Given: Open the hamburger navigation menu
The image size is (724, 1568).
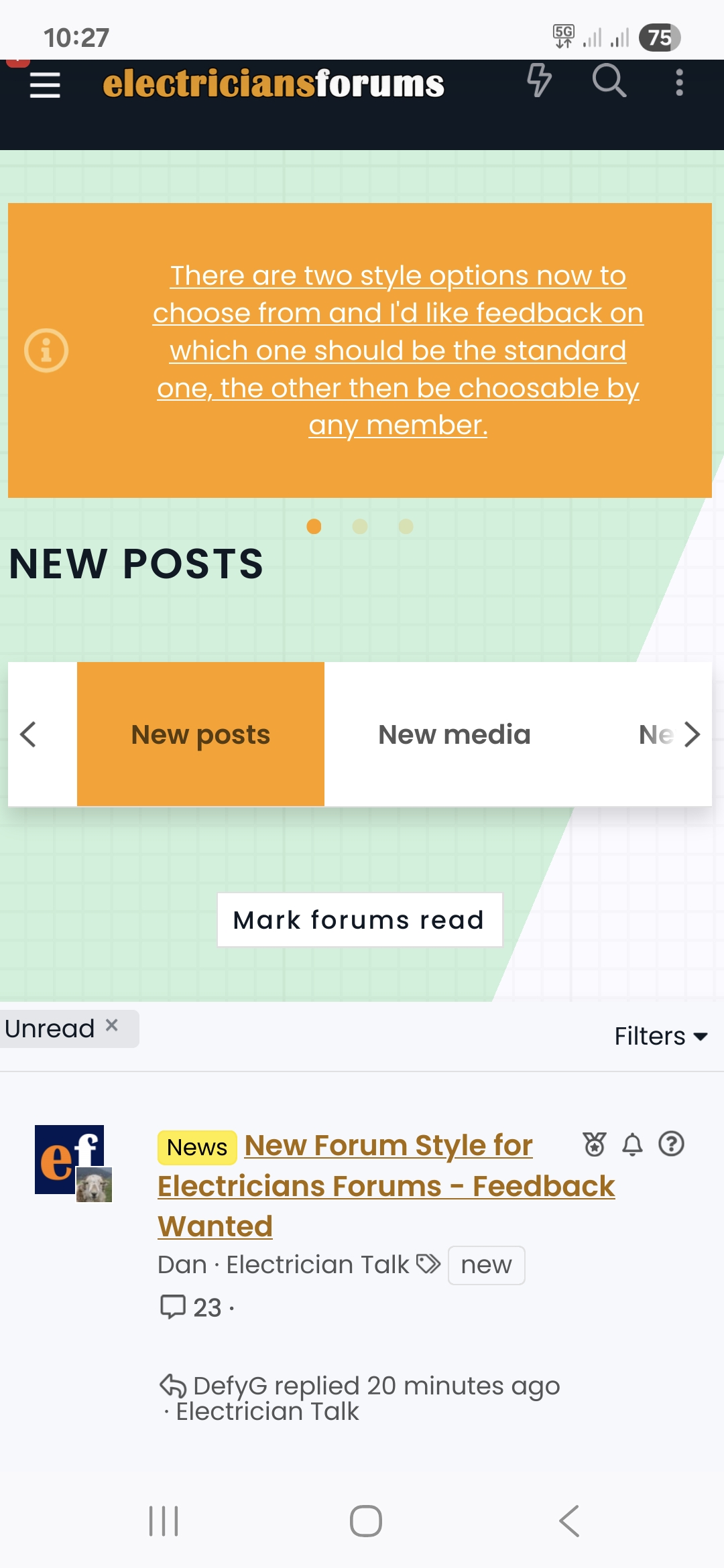Looking at the screenshot, I should [45, 84].
